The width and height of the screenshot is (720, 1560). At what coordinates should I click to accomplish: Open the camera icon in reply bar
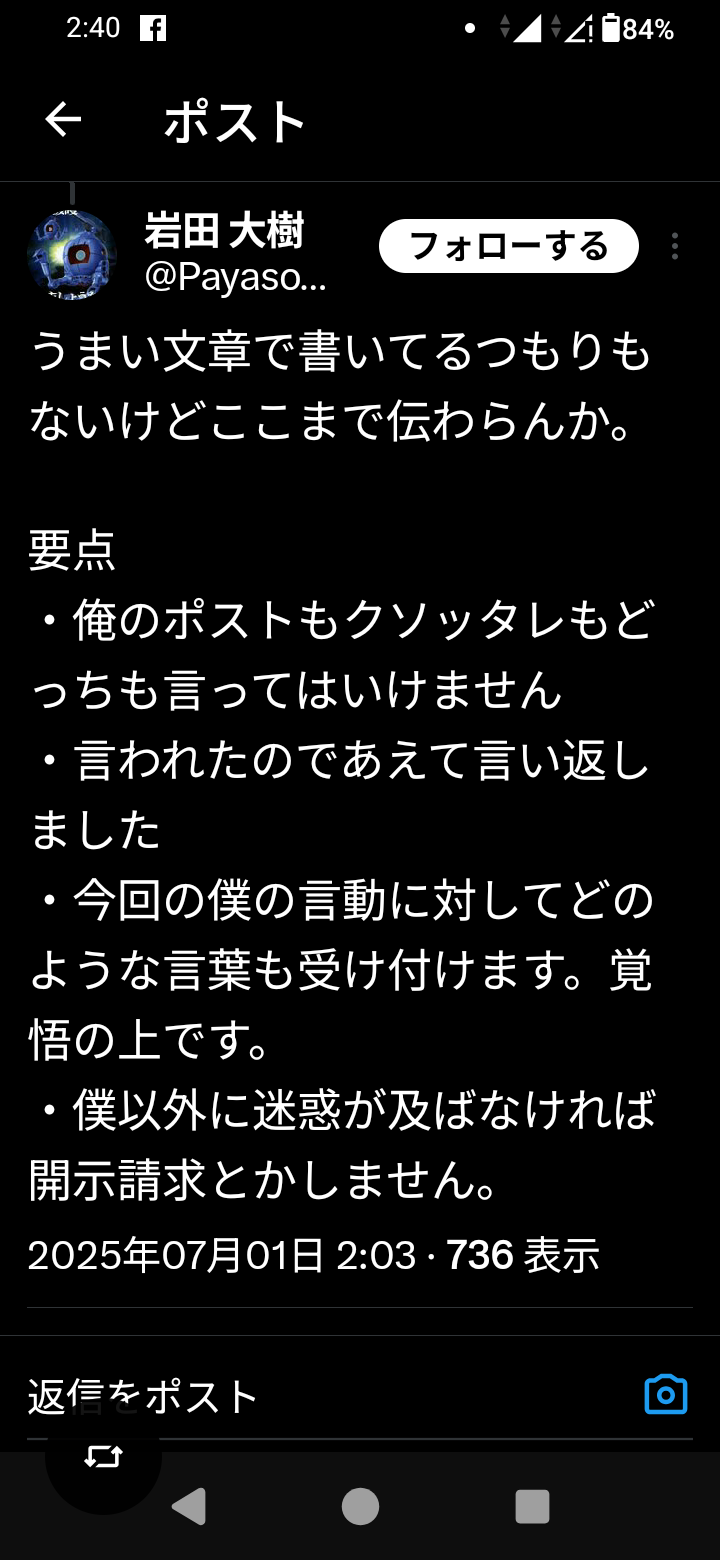666,1395
